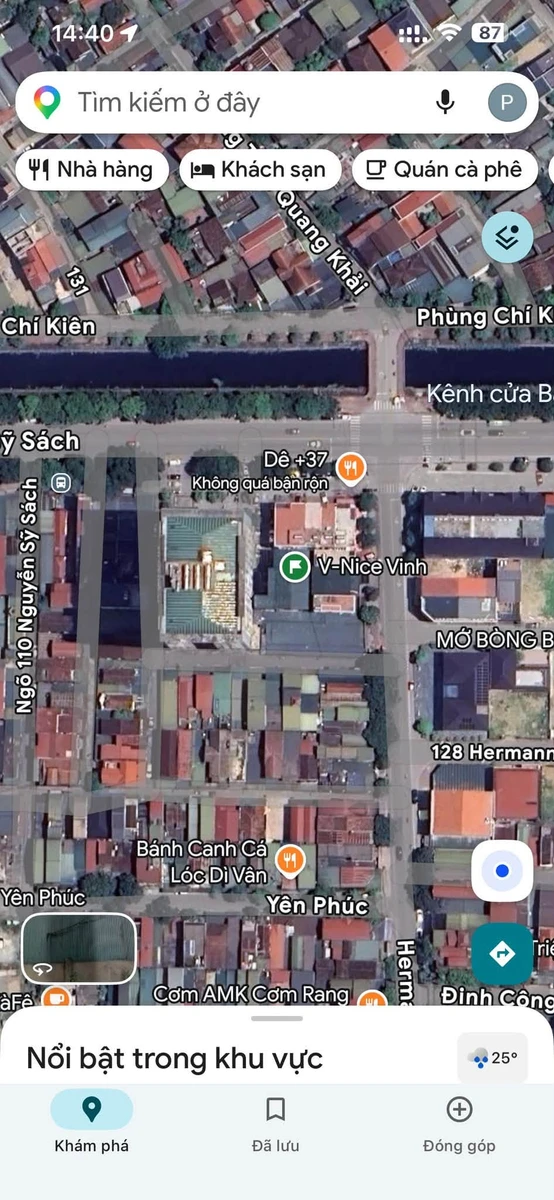Center map on my location
The height and width of the screenshot is (1200, 554).
pyautogui.click(x=502, y=871)
